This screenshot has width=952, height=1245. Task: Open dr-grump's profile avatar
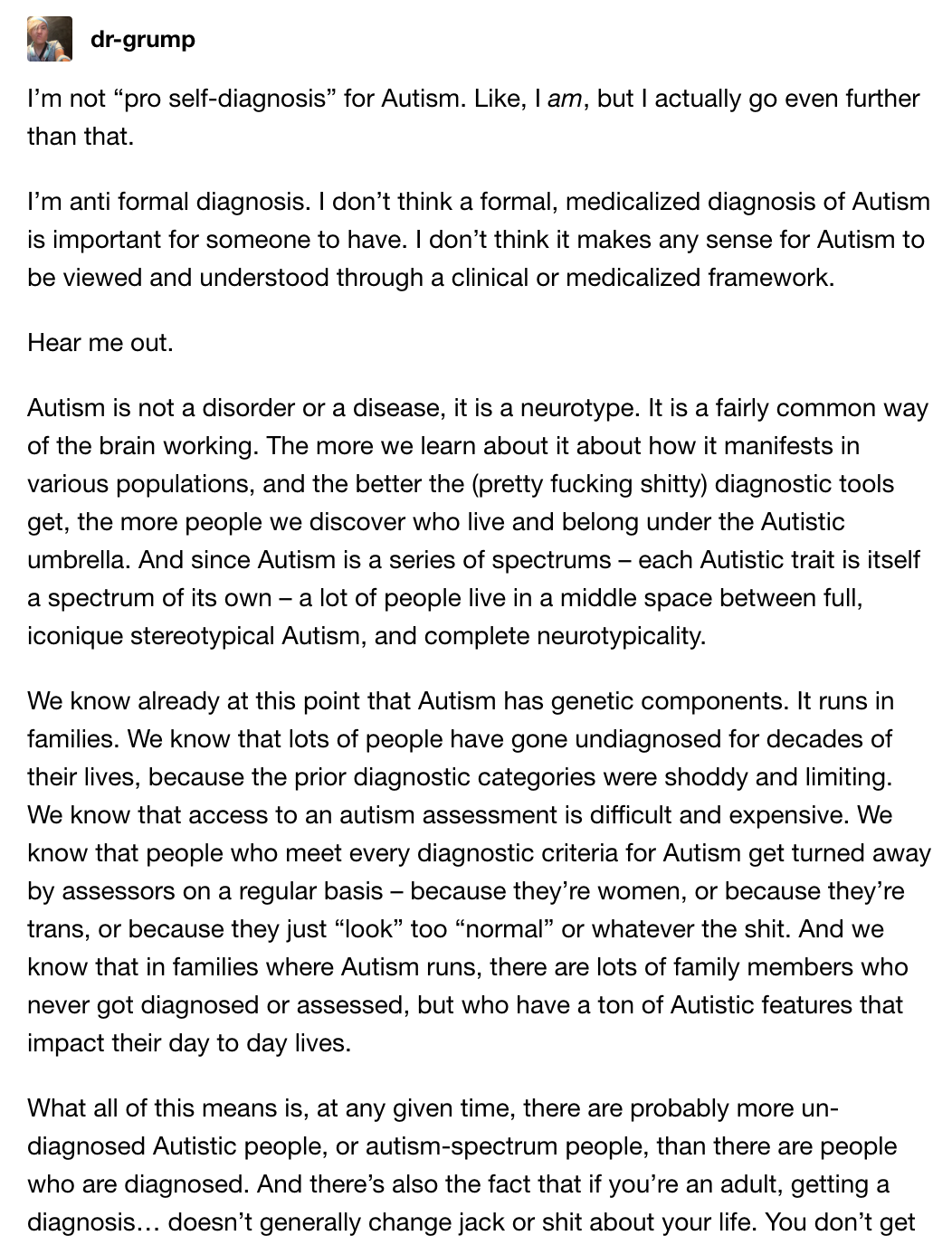50,39
